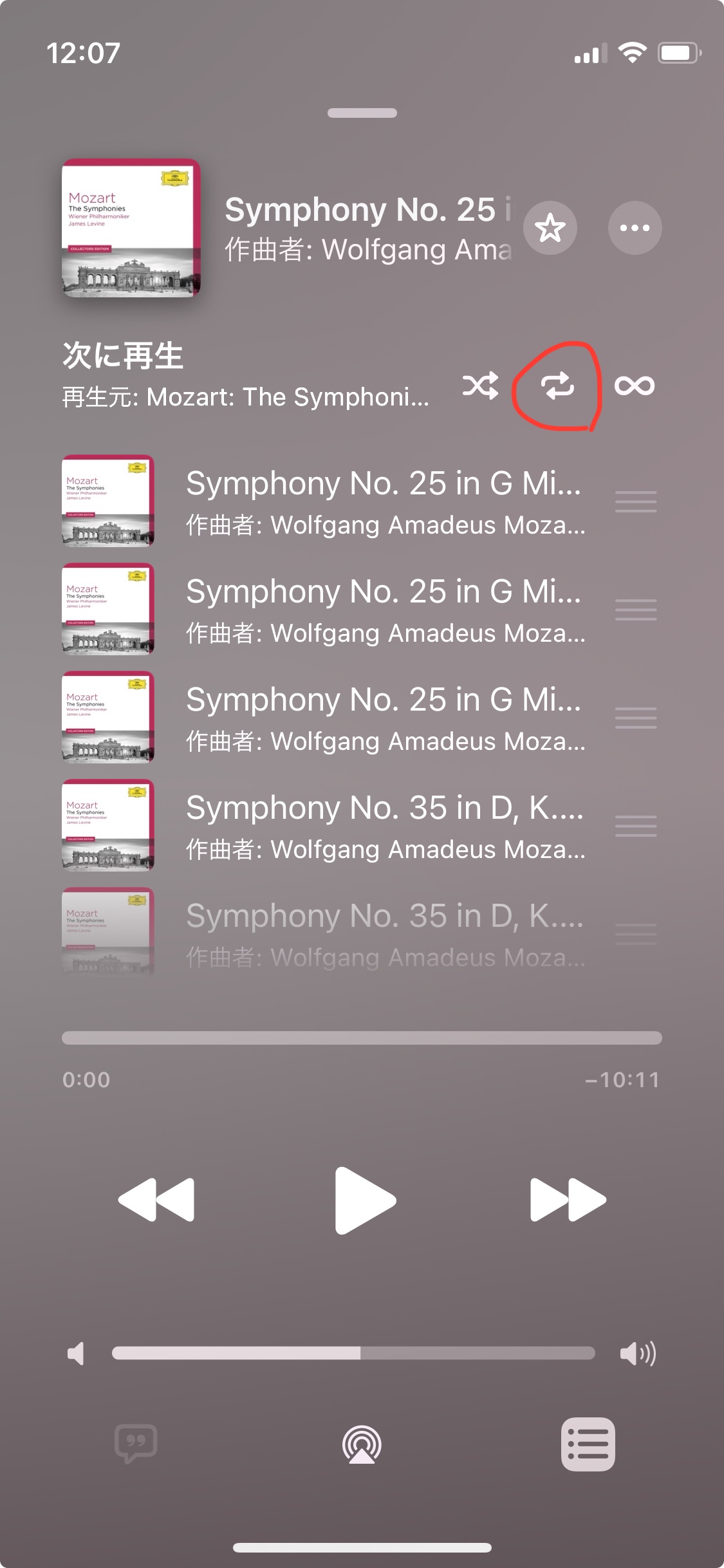Tap the playback progress bar

click(x=362, y=1038)
